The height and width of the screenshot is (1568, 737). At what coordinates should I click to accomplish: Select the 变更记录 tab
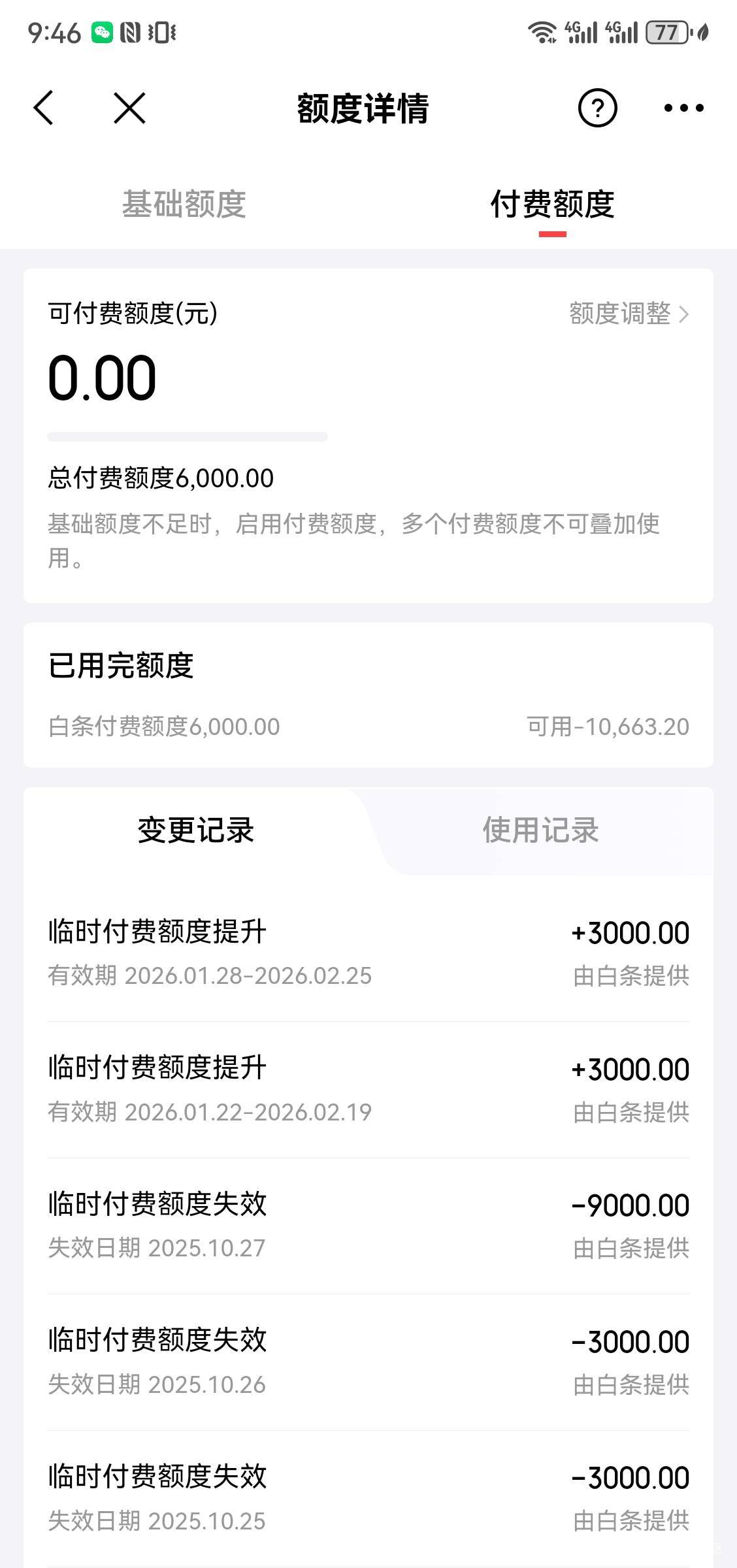196,830
